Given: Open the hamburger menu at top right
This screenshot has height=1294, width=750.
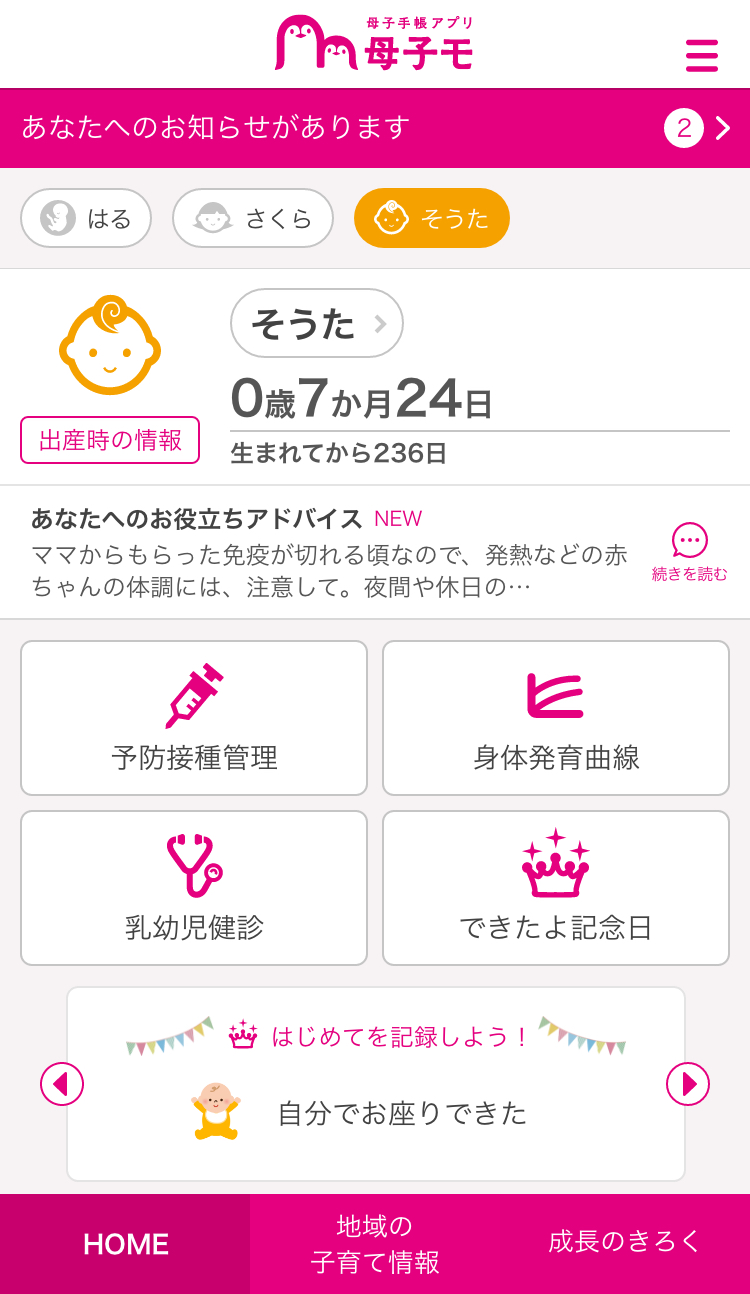Looking at the screenshot, I should (x=702, y=57).
